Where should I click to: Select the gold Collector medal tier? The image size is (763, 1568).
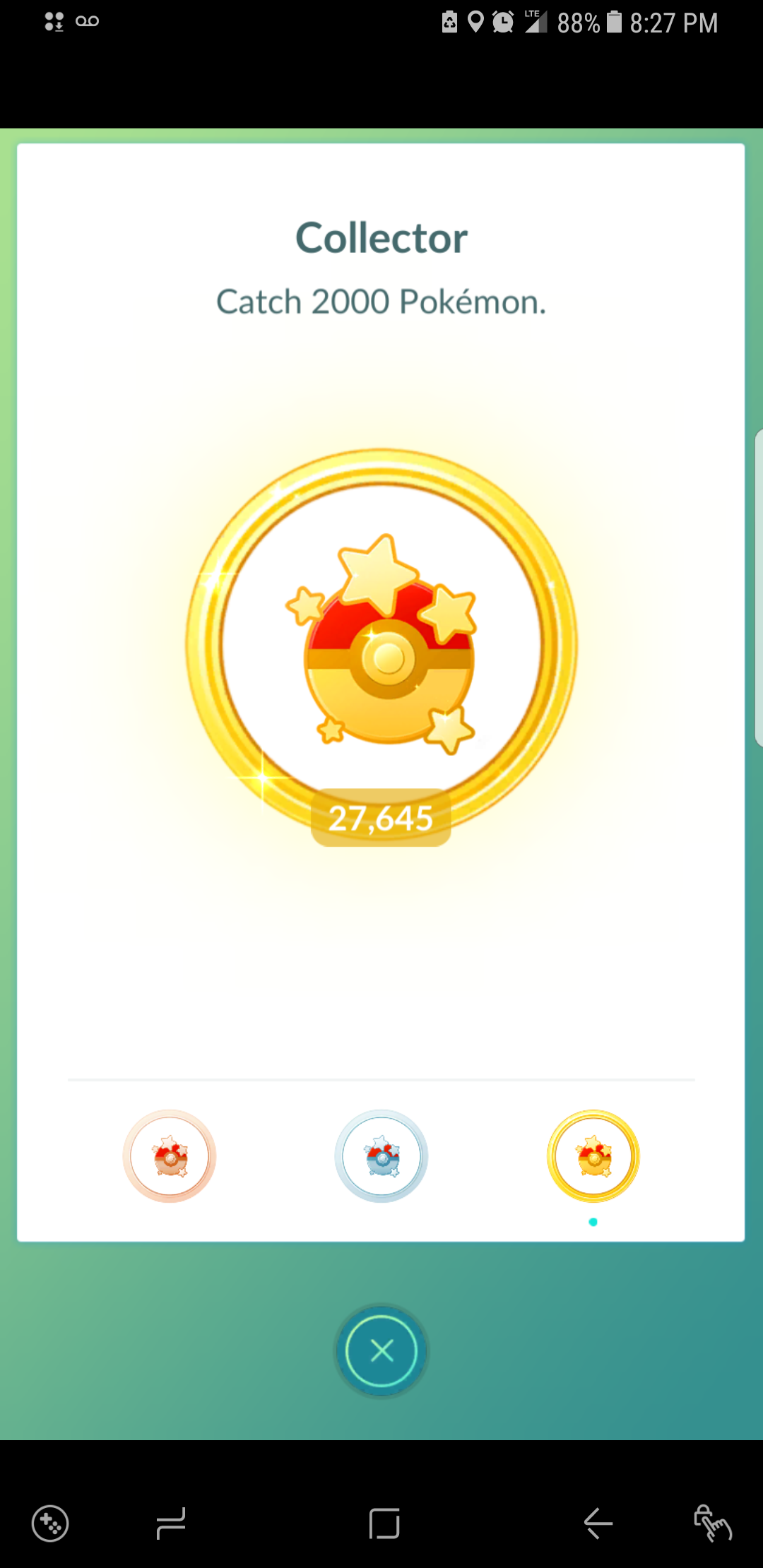click(593, 1156)
